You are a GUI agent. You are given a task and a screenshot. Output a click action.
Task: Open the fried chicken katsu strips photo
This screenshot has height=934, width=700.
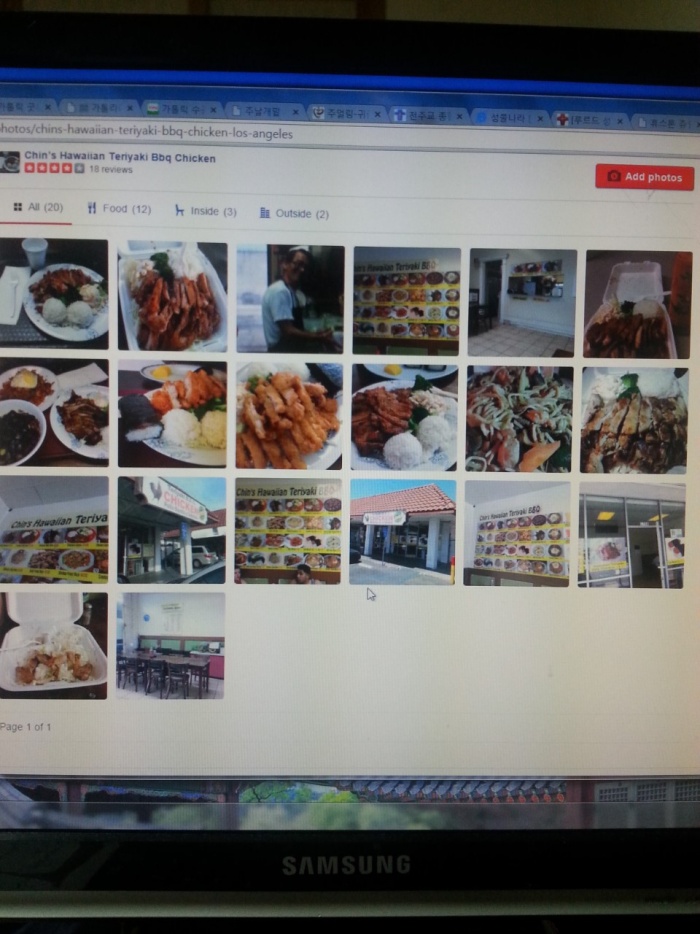tap(290, 416)
